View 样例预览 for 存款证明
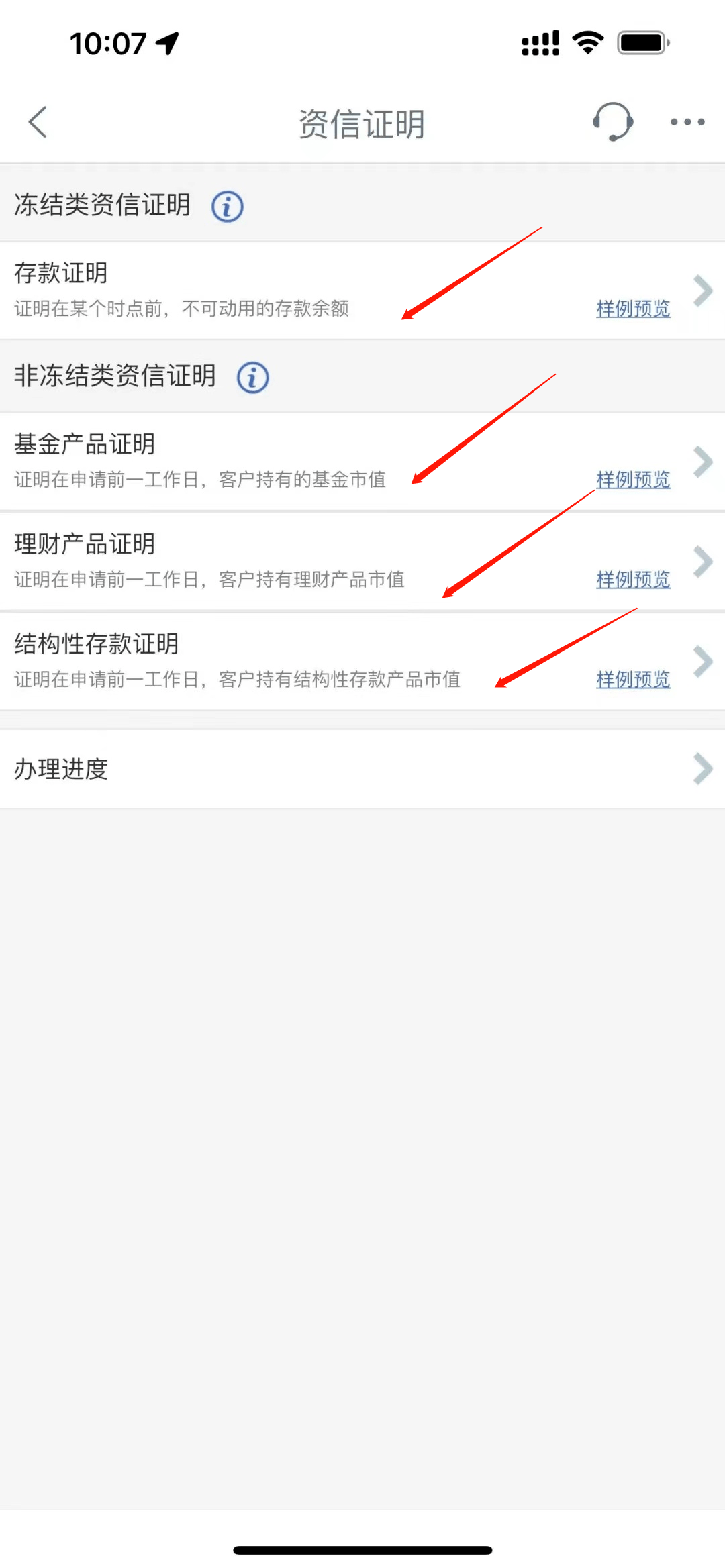The width and height of the screenshot is (725, 1568). [x=633, y=309]
